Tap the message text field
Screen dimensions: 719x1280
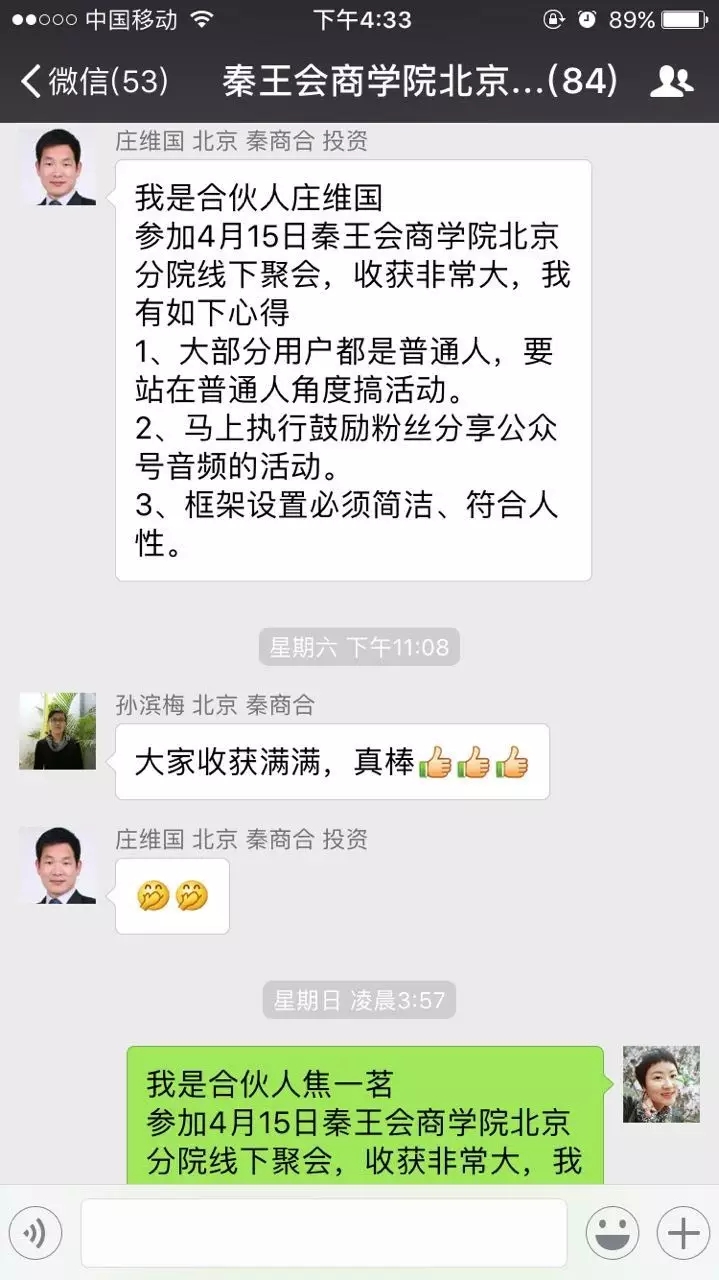click(324, 1233)
